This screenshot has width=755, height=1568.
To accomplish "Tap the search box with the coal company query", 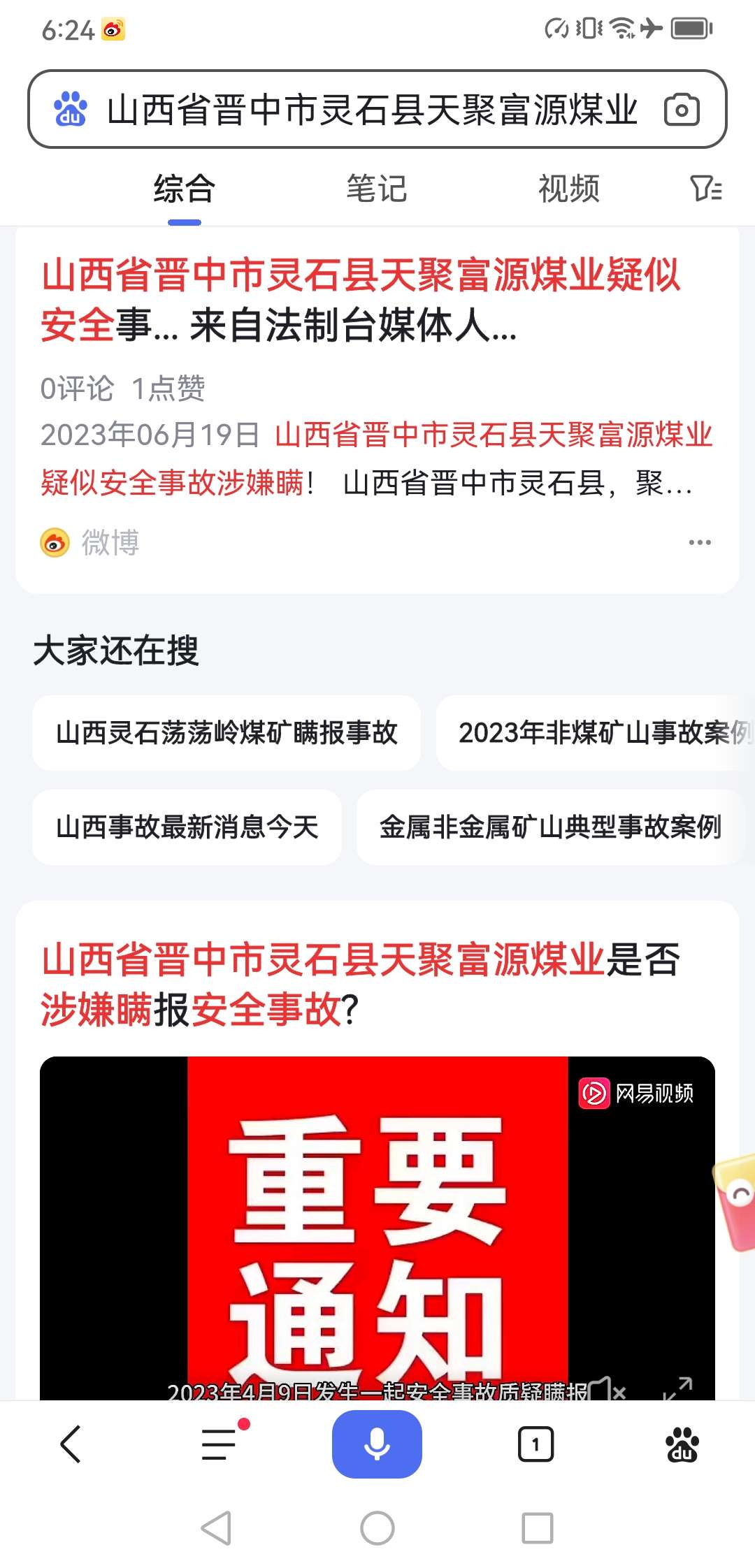I will click(x=372, y=110).
